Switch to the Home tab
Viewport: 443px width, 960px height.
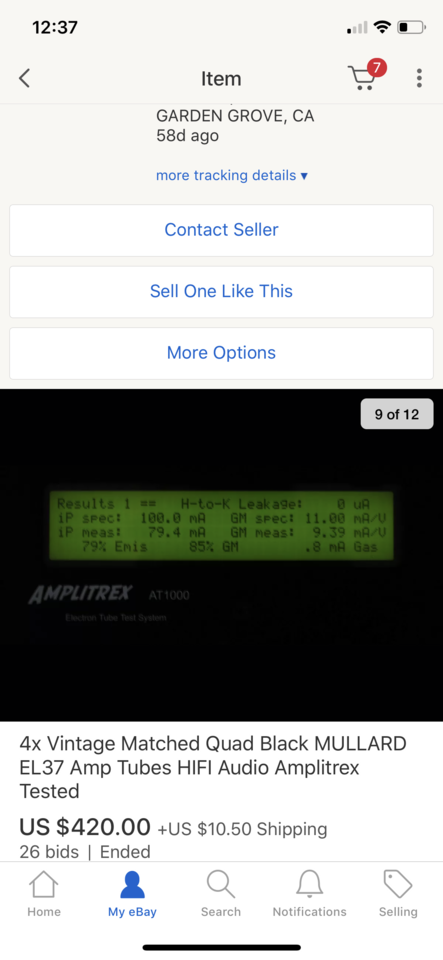(44, 894)
